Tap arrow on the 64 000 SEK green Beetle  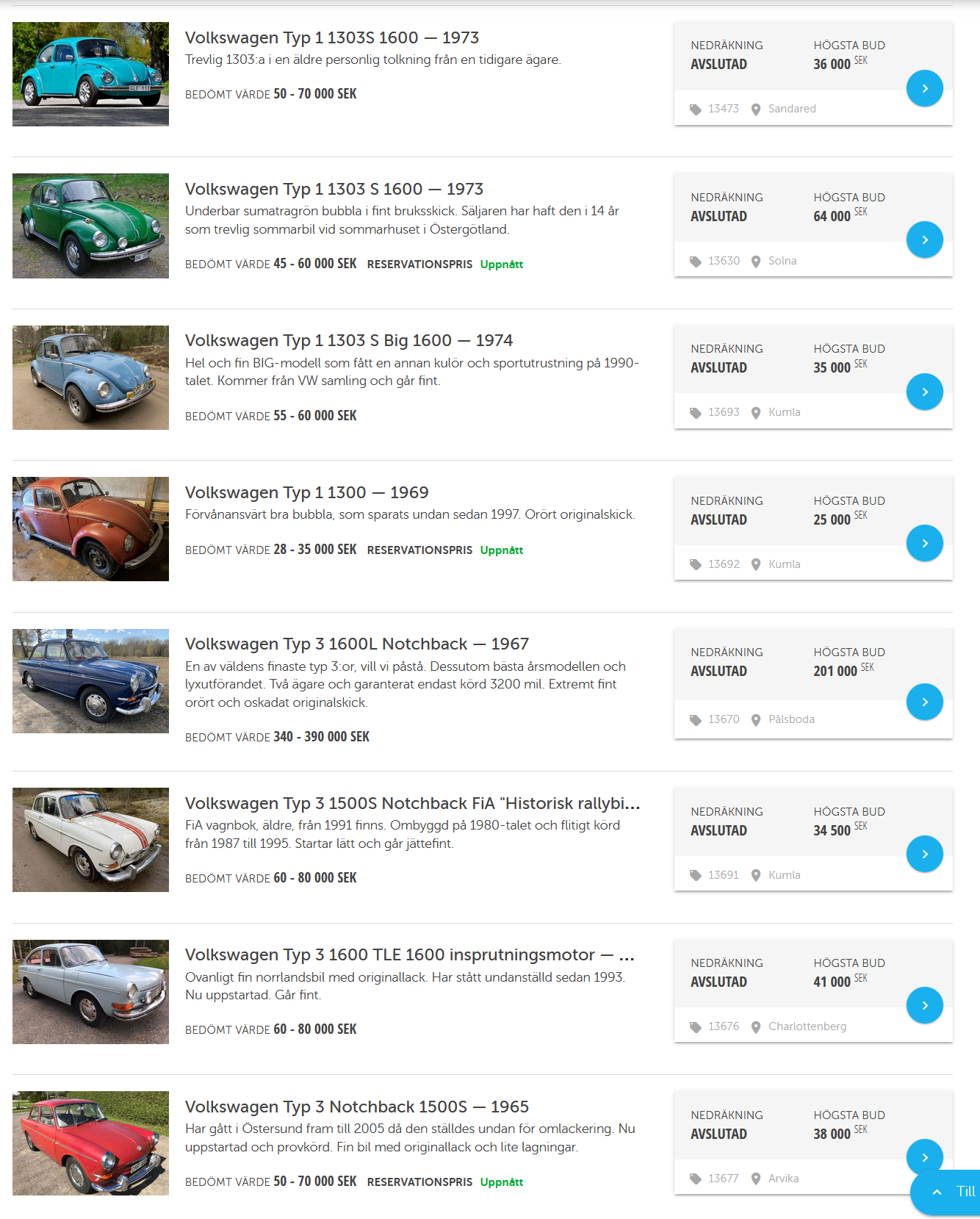[x=924, y=240]
